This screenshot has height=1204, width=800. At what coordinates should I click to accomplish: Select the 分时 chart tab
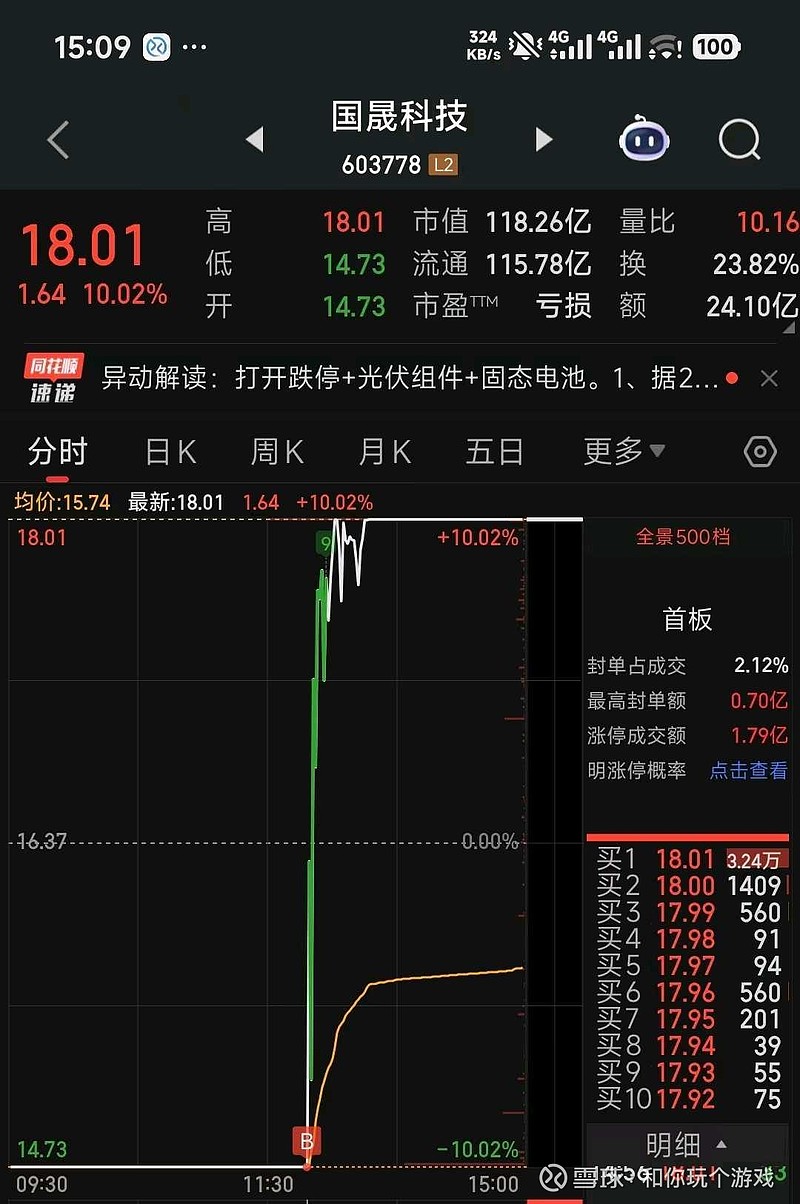(57, 452)
